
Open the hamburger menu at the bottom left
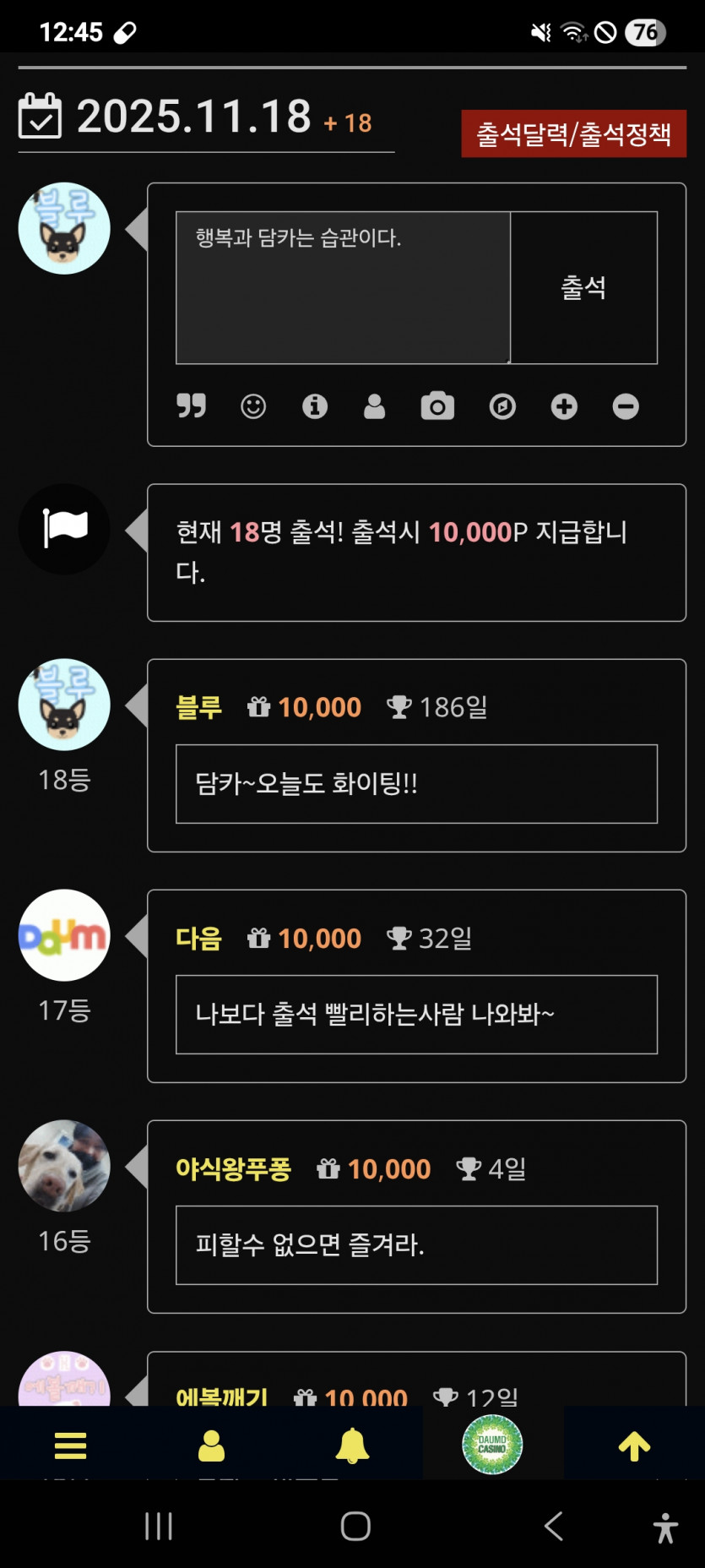pyautogui.click(x=70, y=1445)
